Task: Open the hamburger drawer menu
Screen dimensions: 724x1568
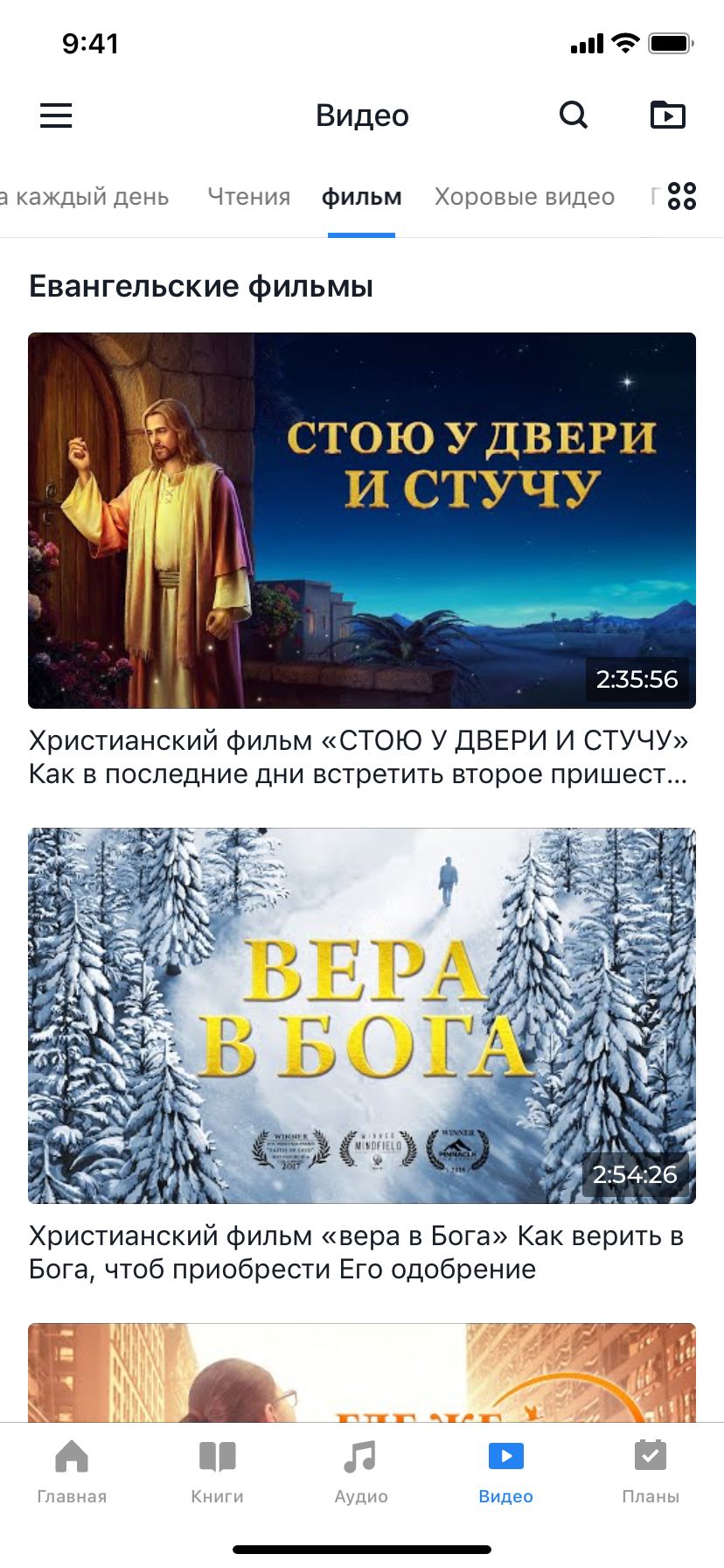Action: pos(56,115)
